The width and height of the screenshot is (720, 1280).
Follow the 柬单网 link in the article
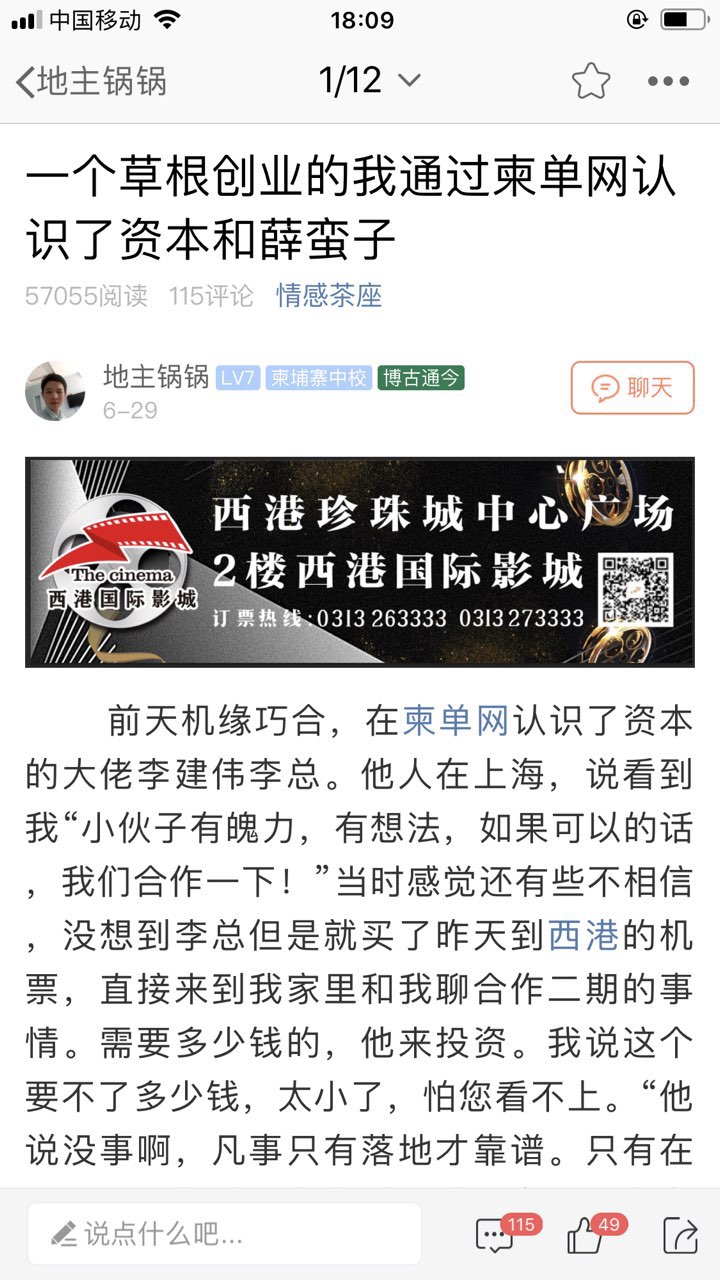(x=456, y=720)
